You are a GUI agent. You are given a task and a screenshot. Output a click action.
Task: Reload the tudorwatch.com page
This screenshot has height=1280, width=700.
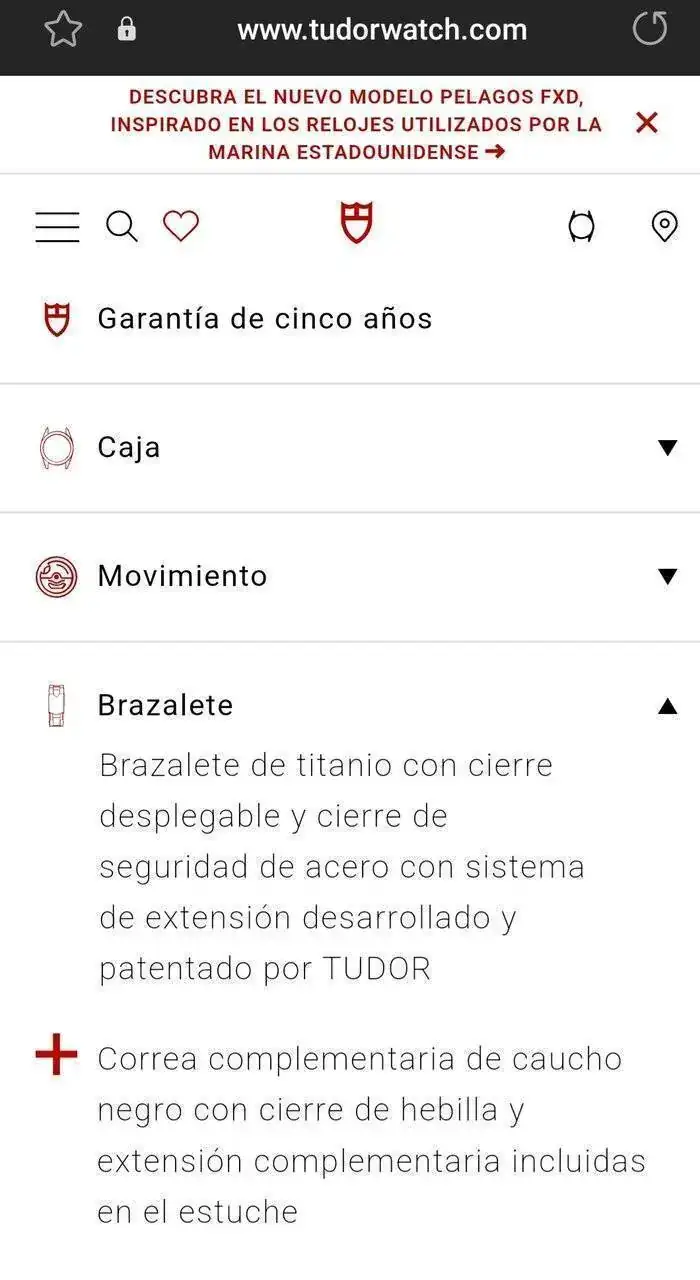[650, 30]
